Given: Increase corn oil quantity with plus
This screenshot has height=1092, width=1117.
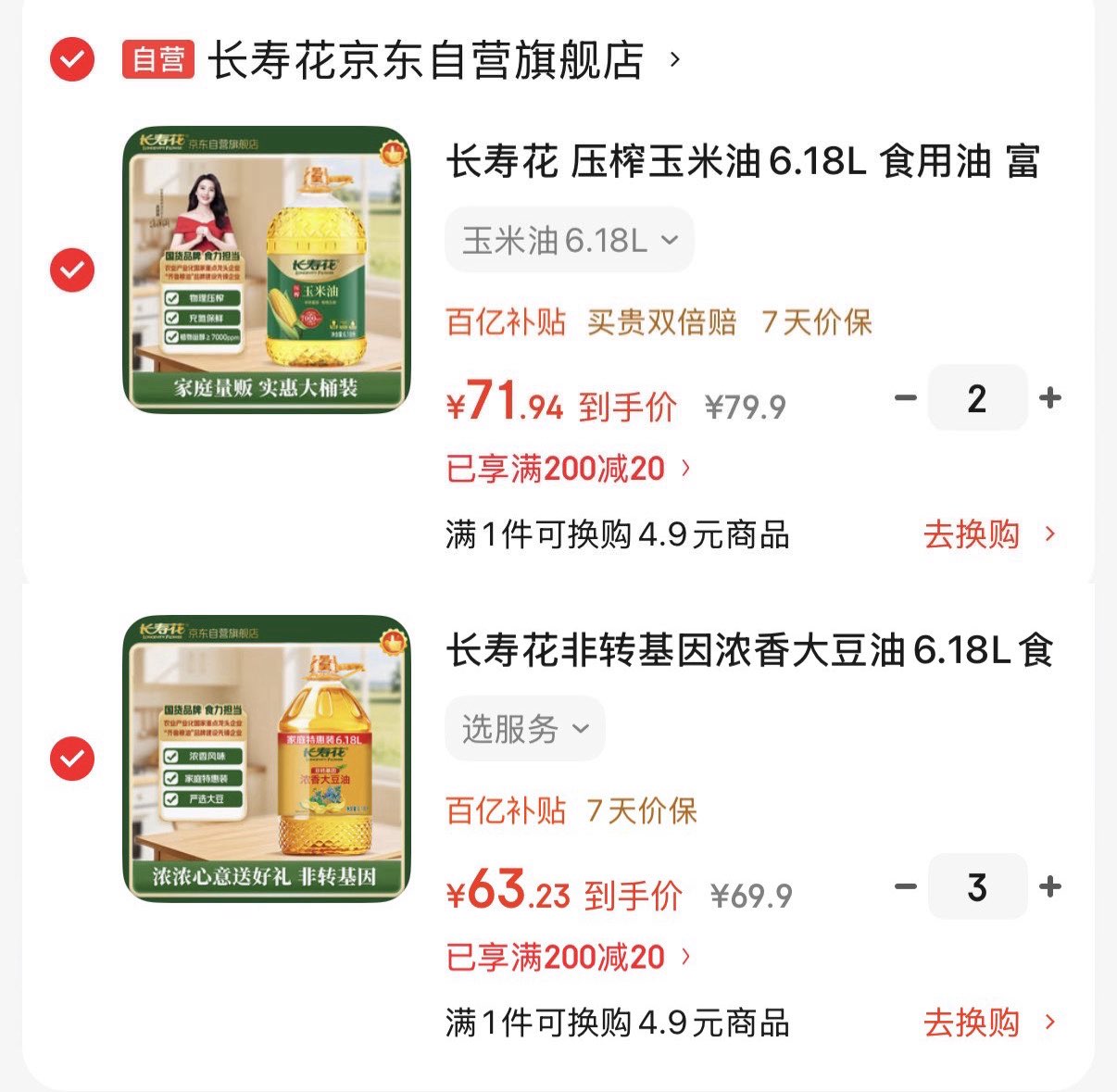Looking at the screenshot, I should click(1050, 398).
